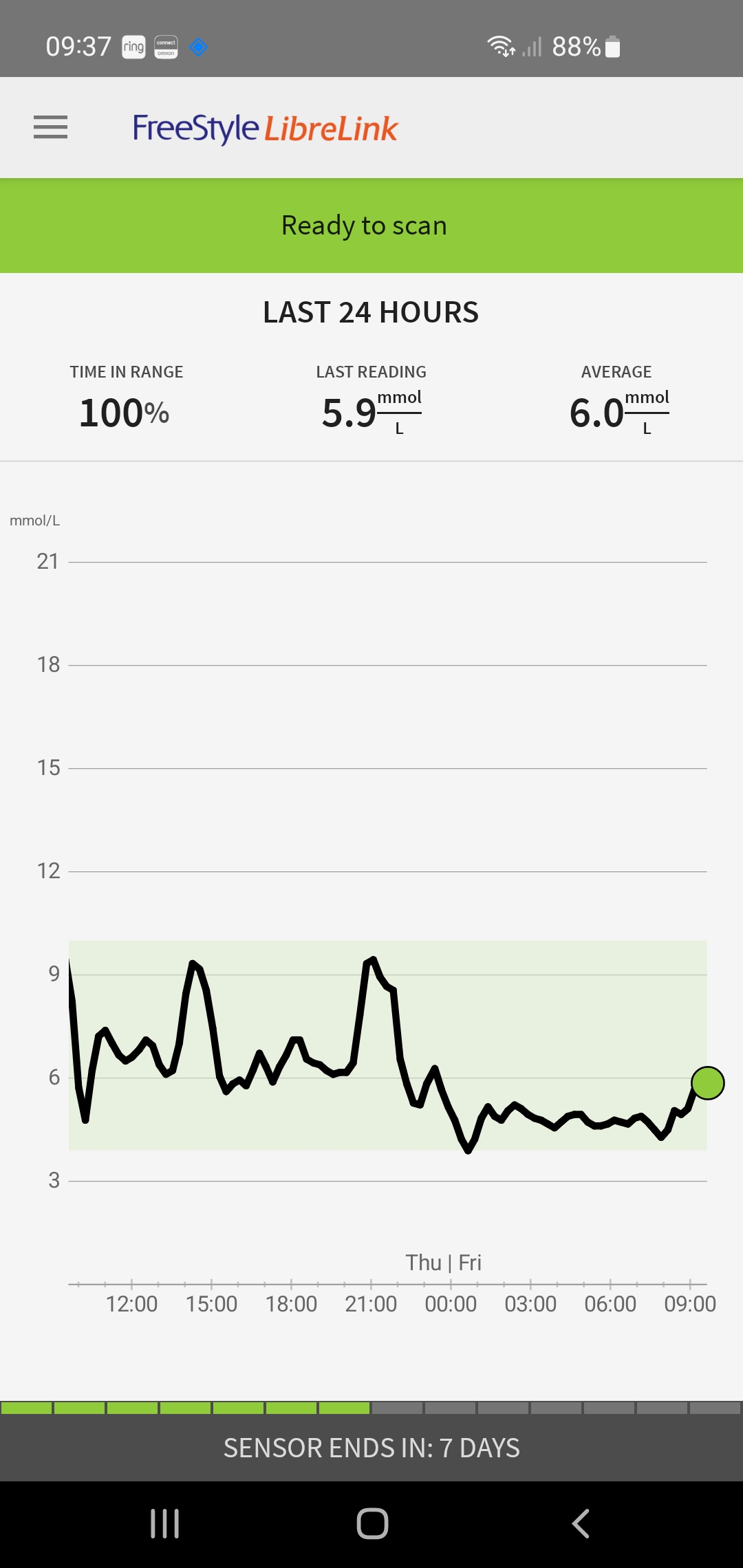Open recent apps from navigation bar
The image size is (743, 1568).
tap(164, 1523)
